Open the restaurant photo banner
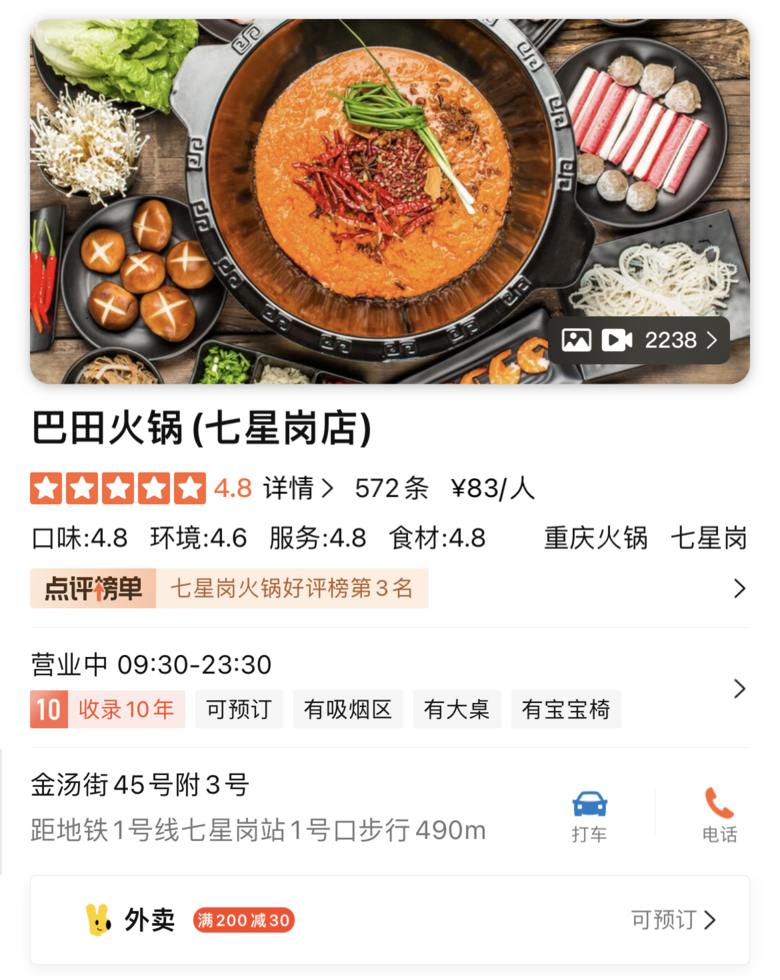Viewport: 780px width, 980px height. (390, 201)
